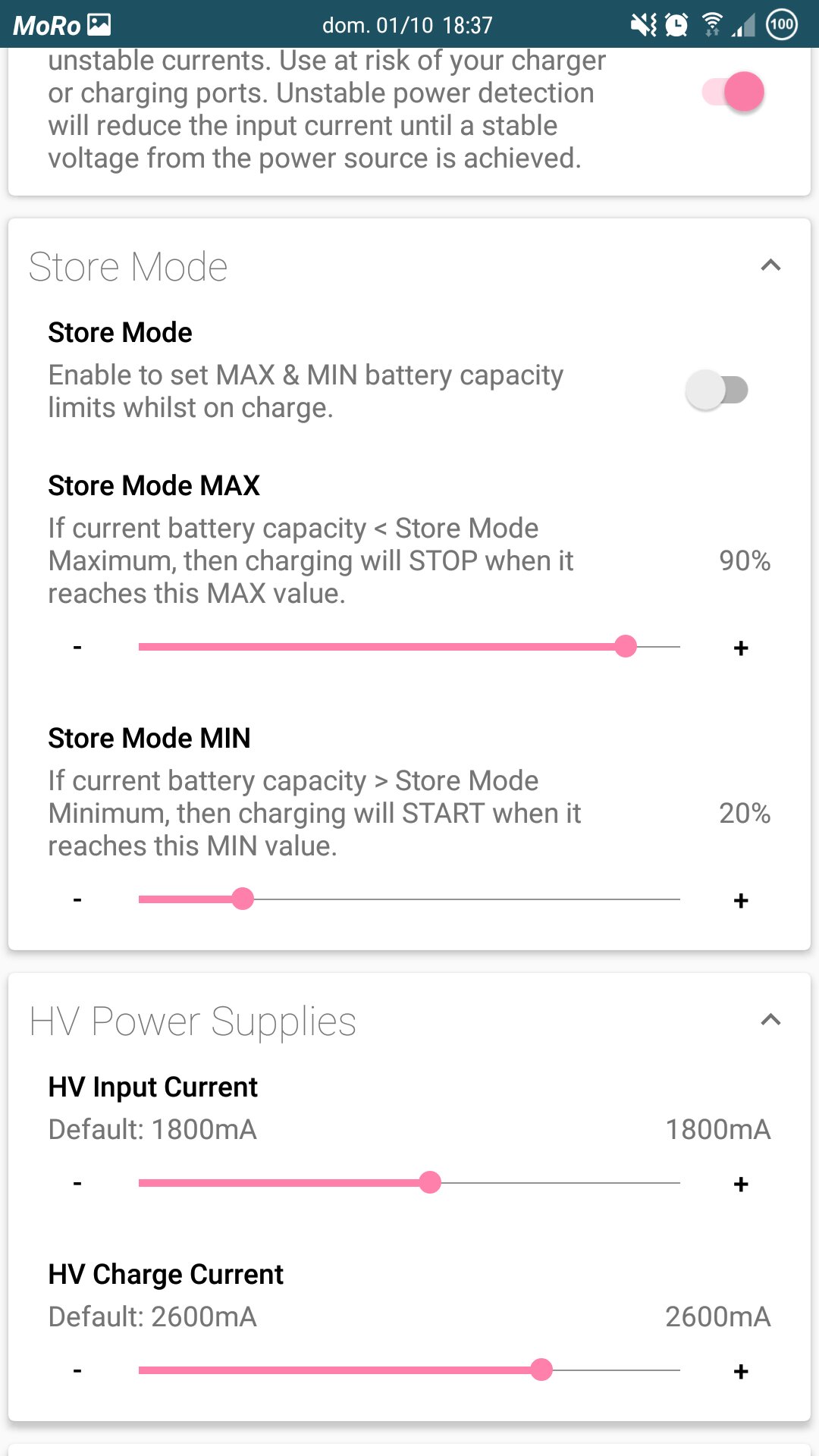This screenshot has width=819, height=1456.
Task: Lower HV Charge Current with minus
Action: click(x=77, y=1371)
